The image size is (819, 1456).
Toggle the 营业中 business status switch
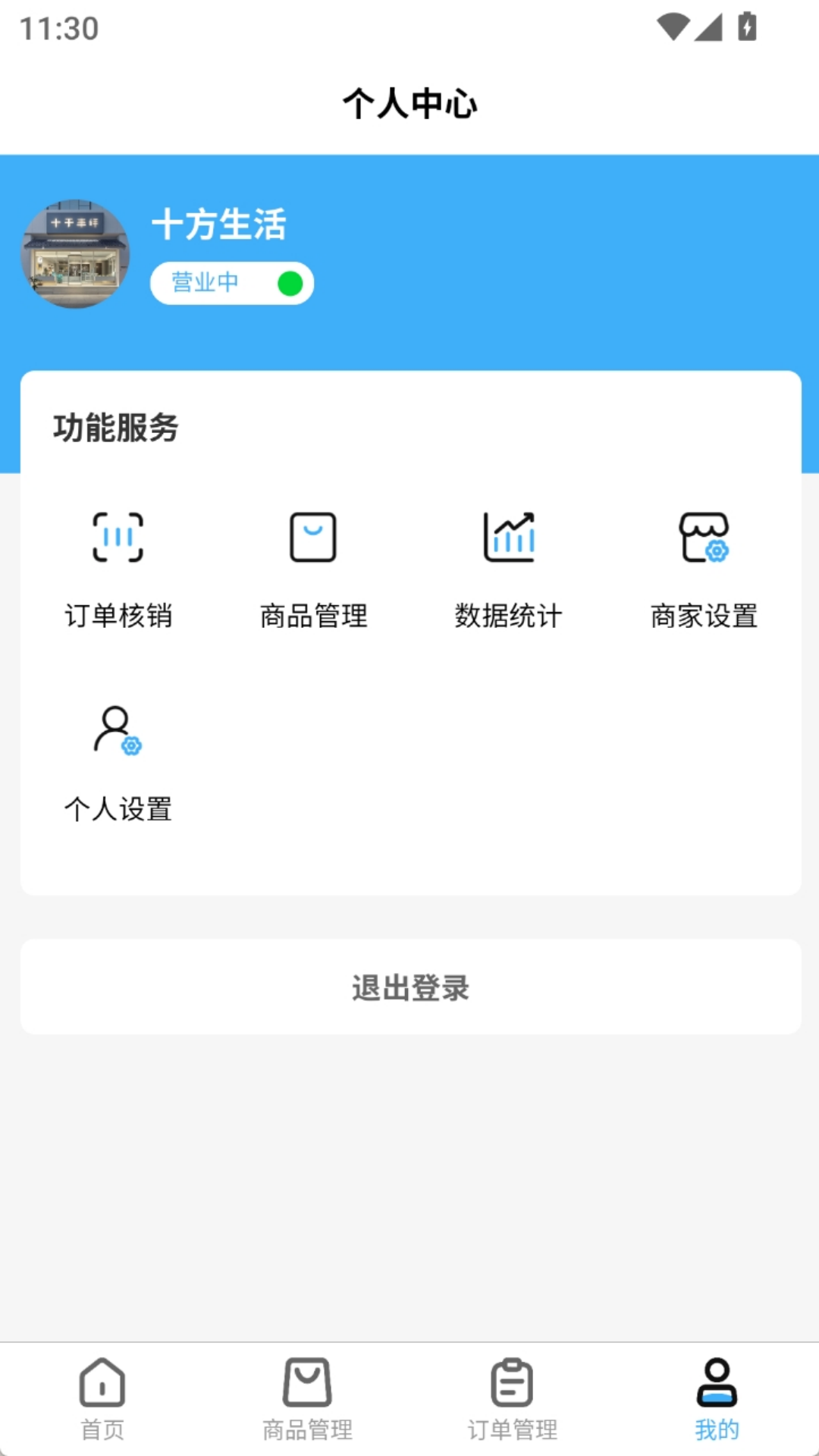click(231, 281)
